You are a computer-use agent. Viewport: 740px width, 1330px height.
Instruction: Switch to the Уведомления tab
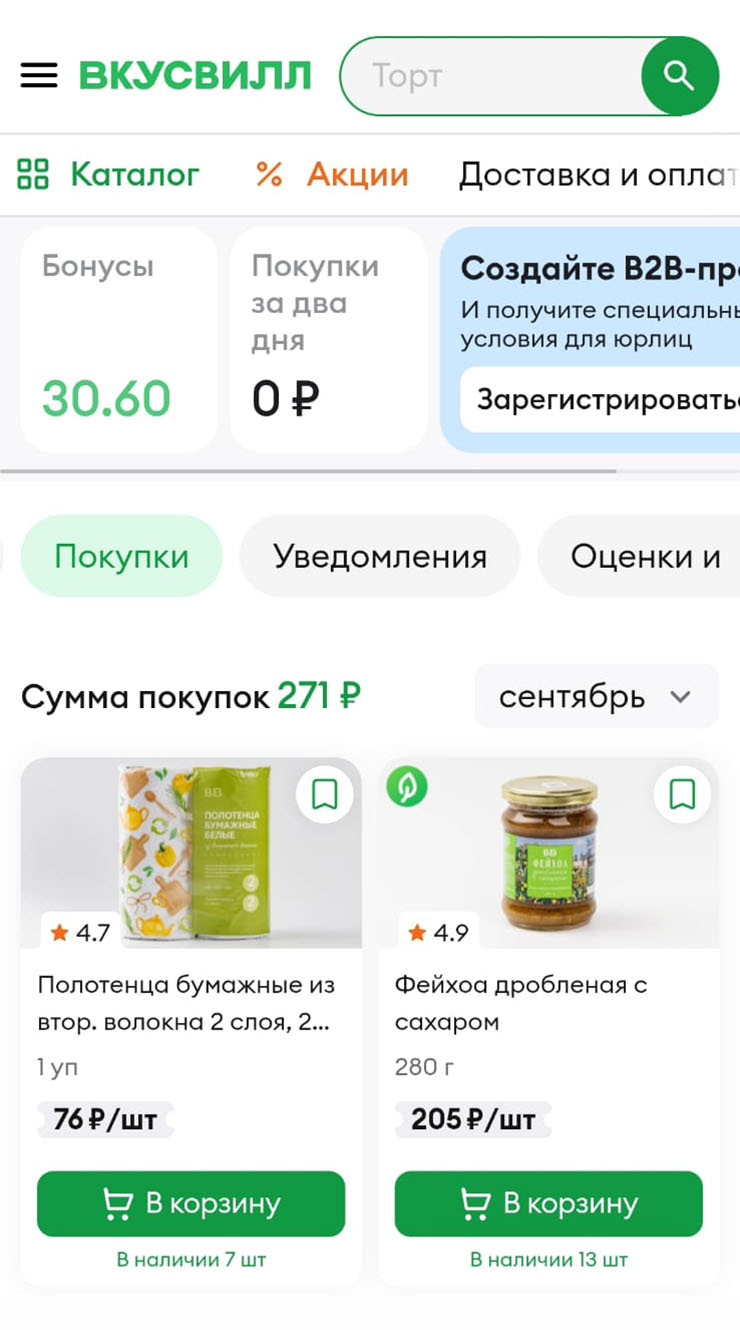(x=380, y=556)
